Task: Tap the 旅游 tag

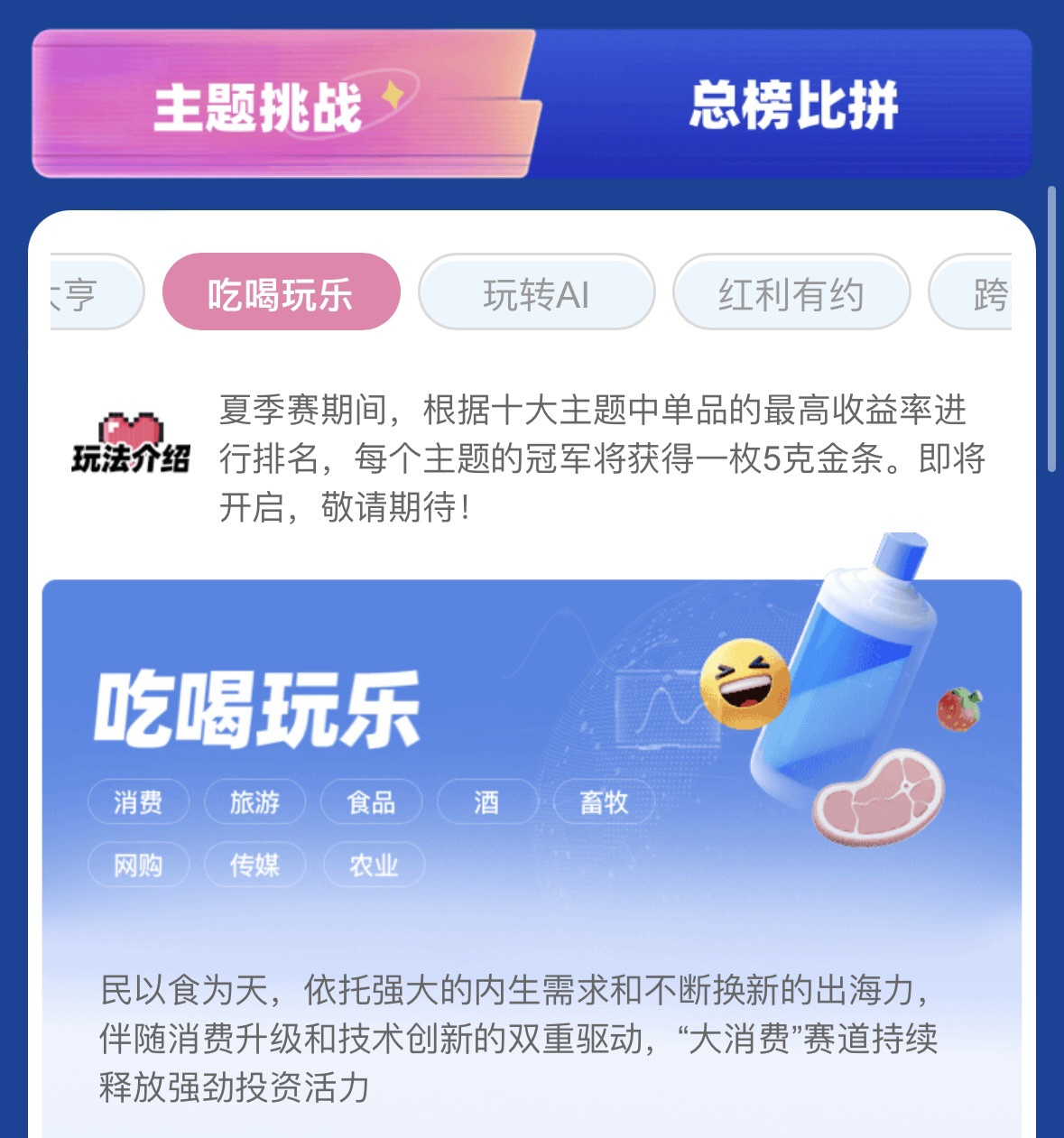Action: click(x=254, y=801)
